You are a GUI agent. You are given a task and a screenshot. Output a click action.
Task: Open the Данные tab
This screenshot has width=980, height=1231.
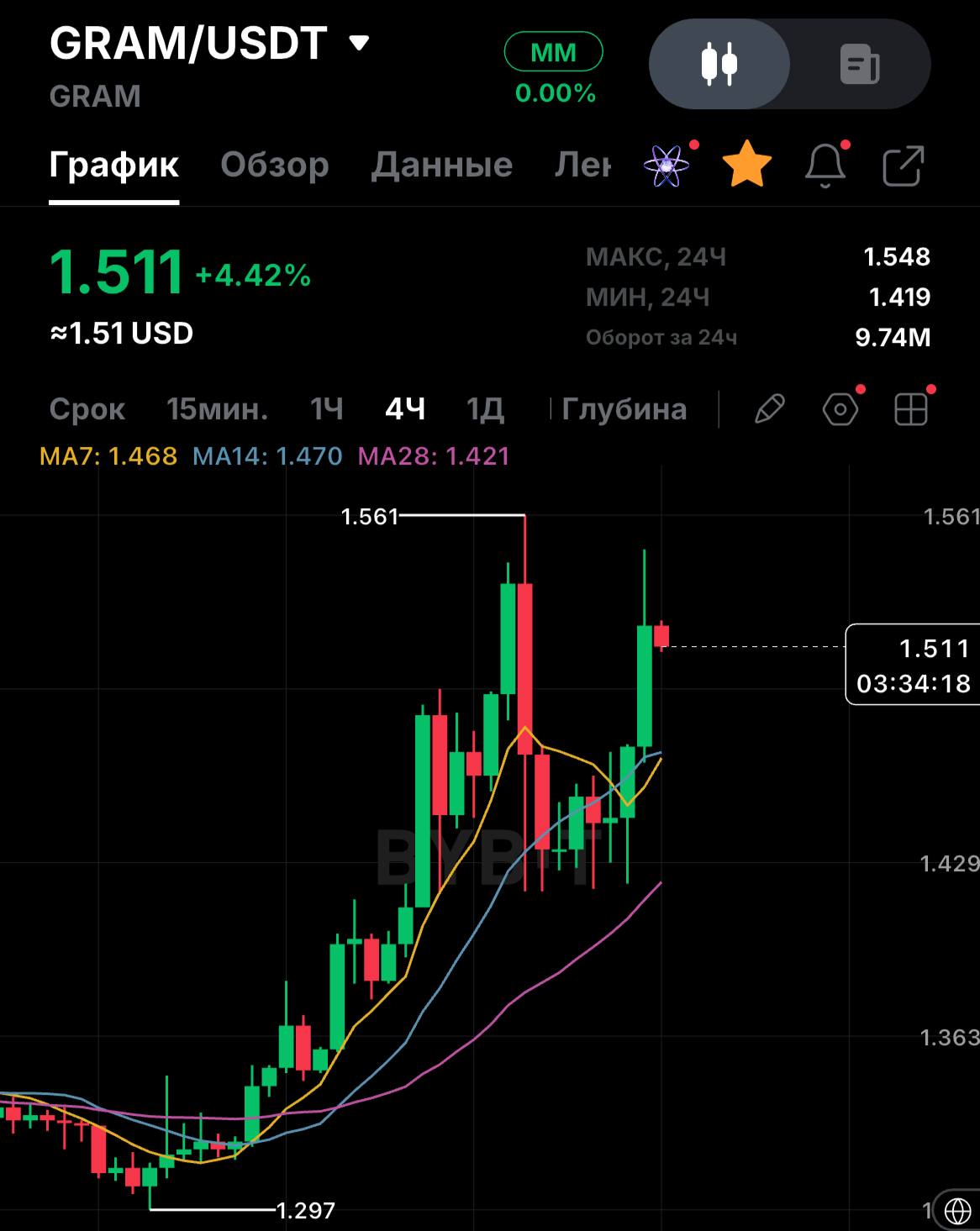(x=442, y=165)
